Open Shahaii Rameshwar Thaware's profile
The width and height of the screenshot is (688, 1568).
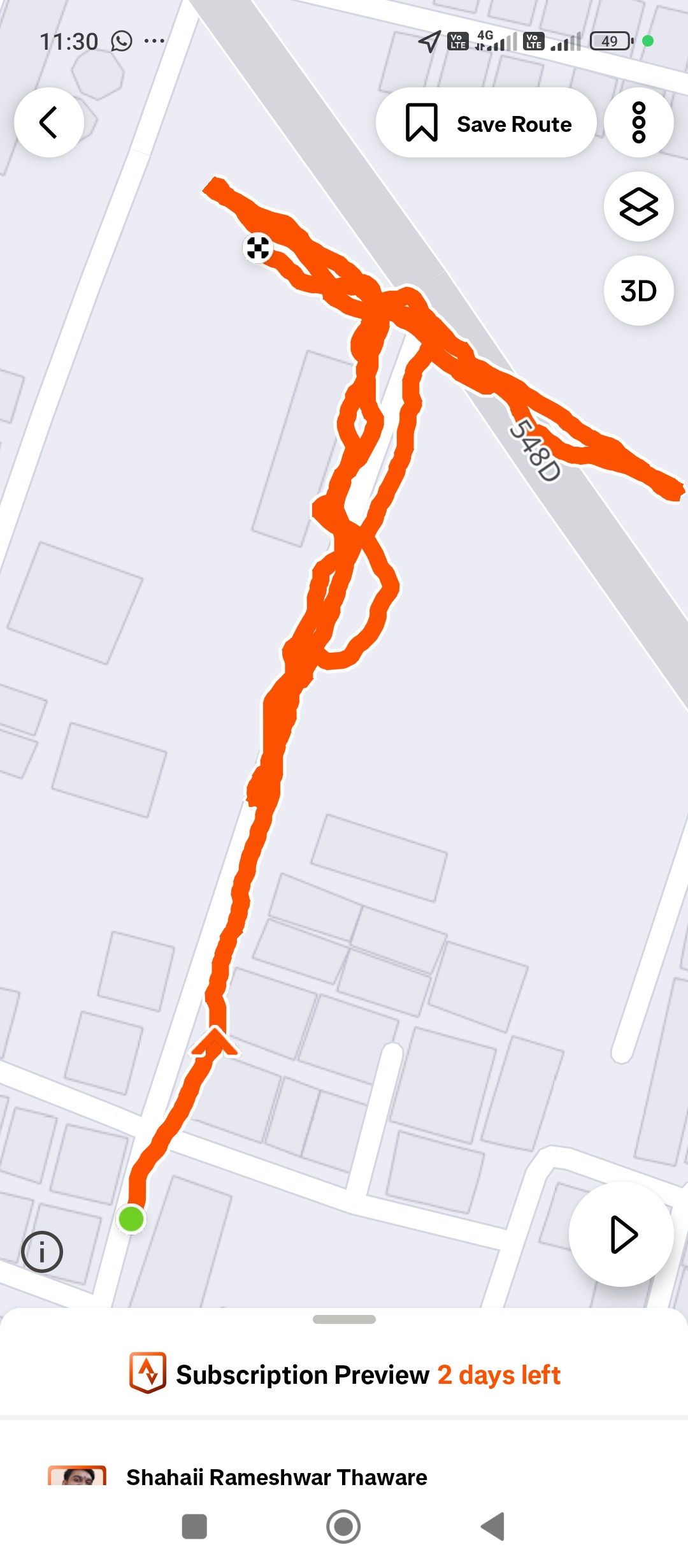tap(276, 1476)
